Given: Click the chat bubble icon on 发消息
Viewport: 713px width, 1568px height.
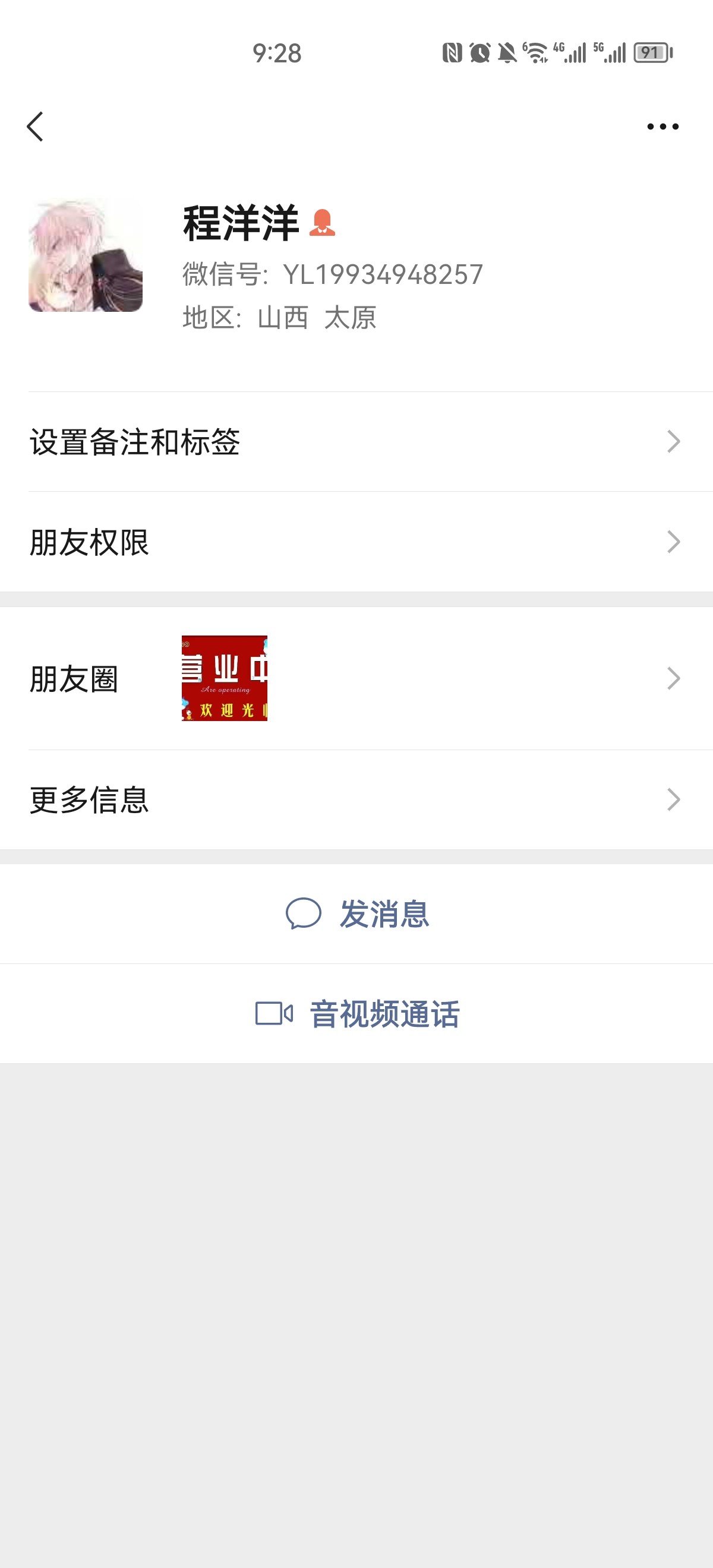Looking at the screenshot, I should (x=302, y=915).
